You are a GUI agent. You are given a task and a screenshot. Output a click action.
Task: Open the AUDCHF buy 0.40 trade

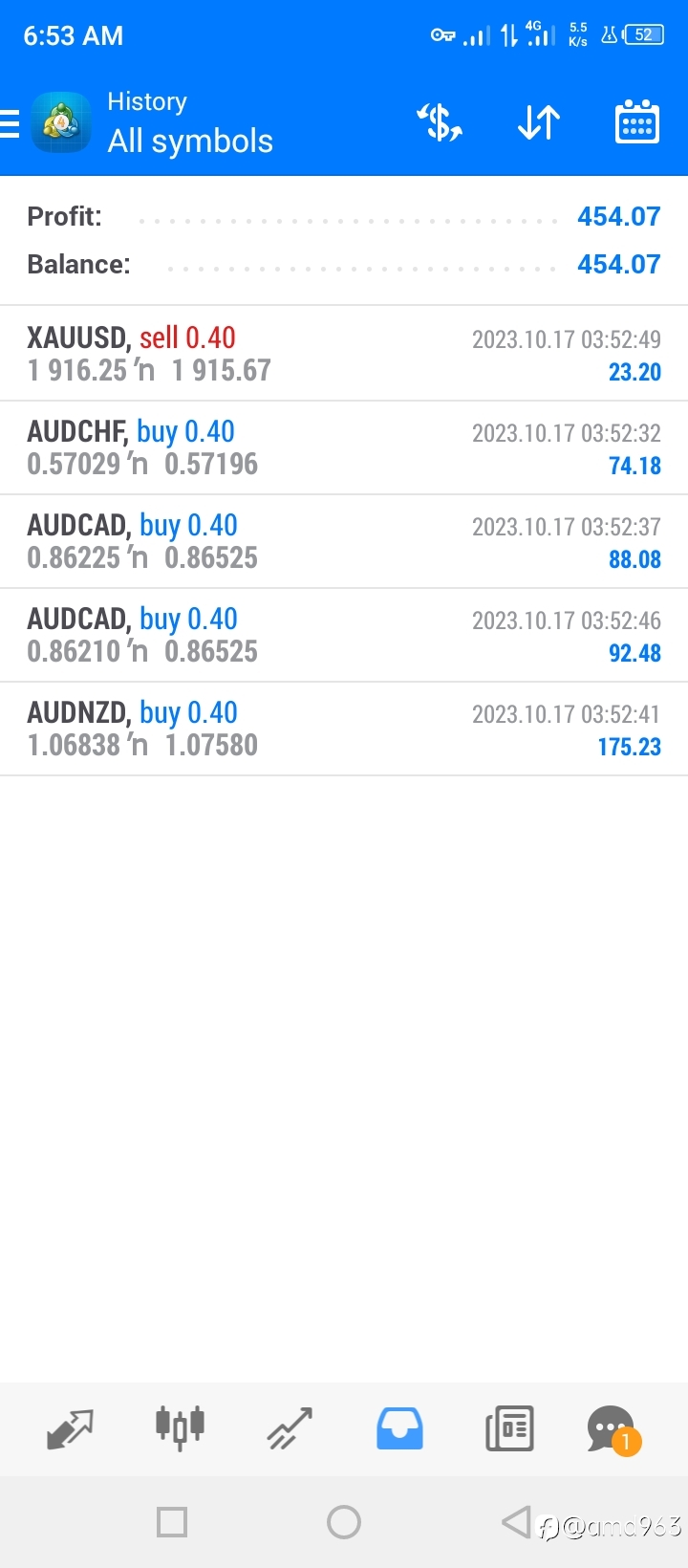[x=344, y=447]
